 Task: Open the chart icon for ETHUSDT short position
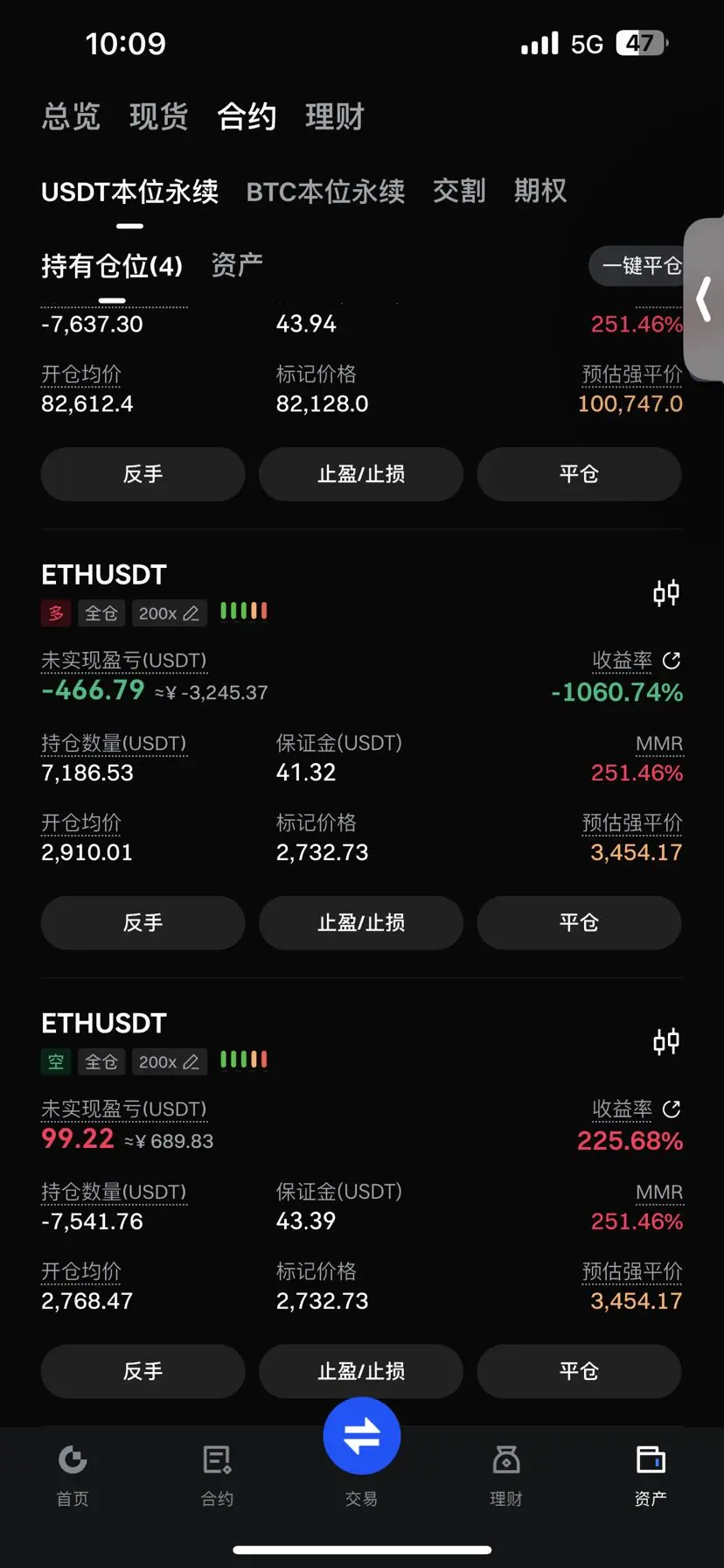[x=665, y=1041]
